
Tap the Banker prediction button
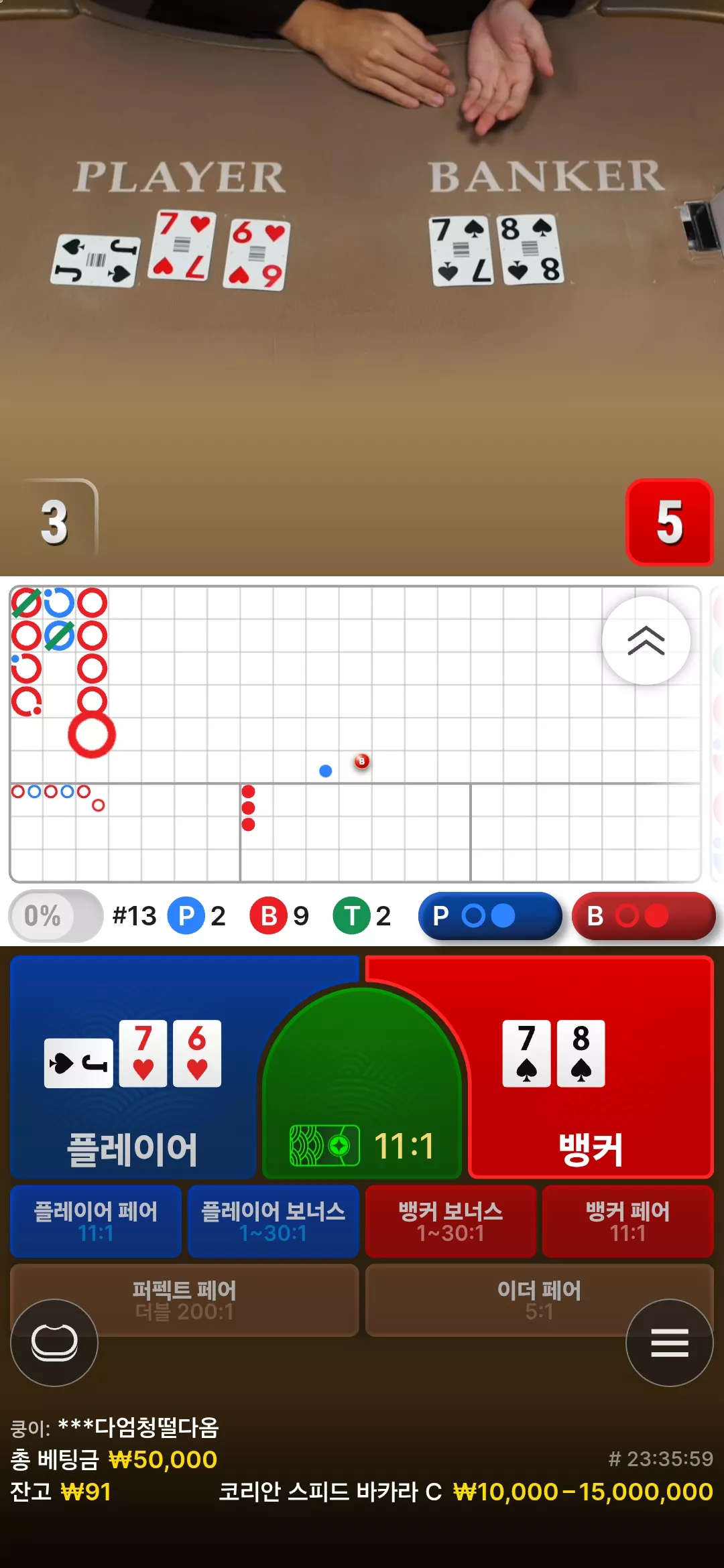(644, 915)
